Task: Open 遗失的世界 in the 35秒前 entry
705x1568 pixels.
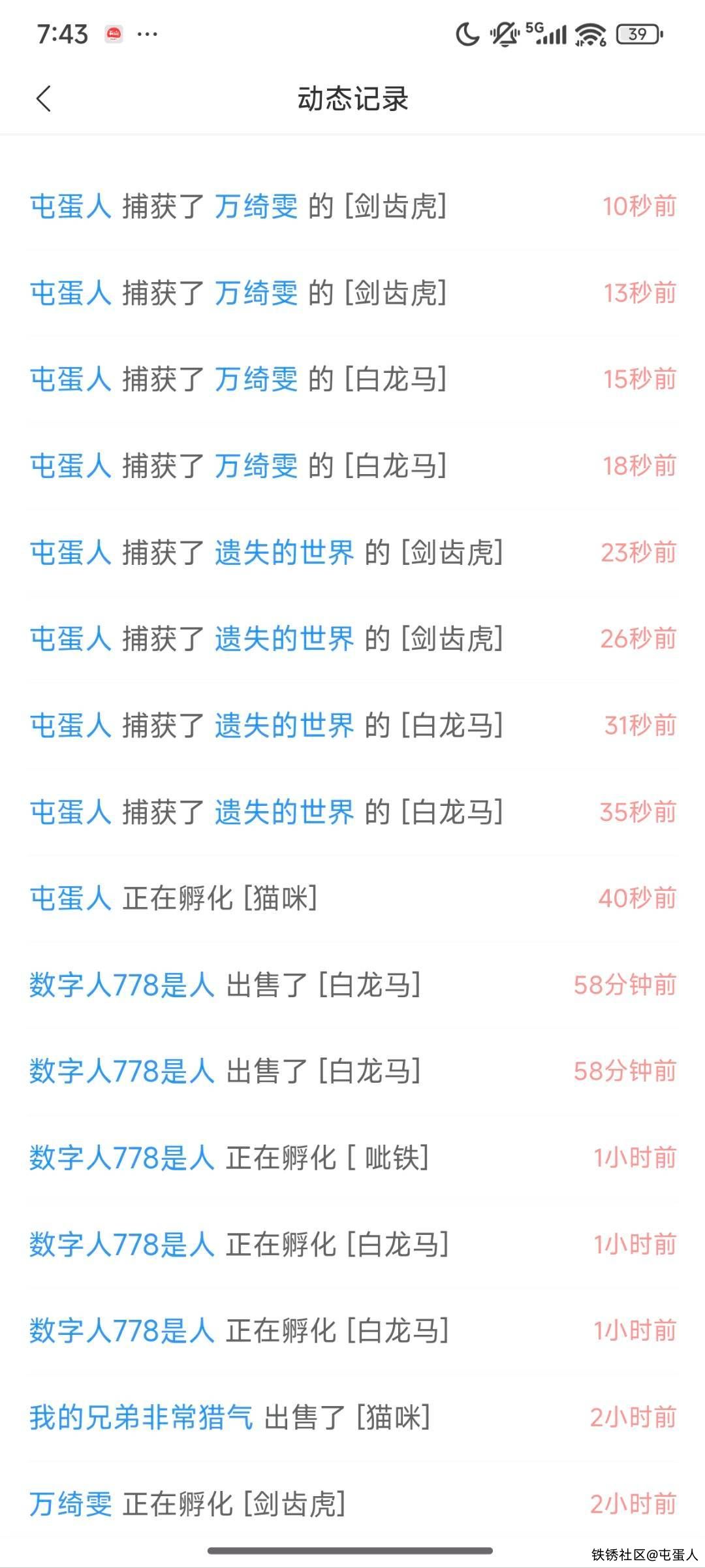Action: pos(284,812)
